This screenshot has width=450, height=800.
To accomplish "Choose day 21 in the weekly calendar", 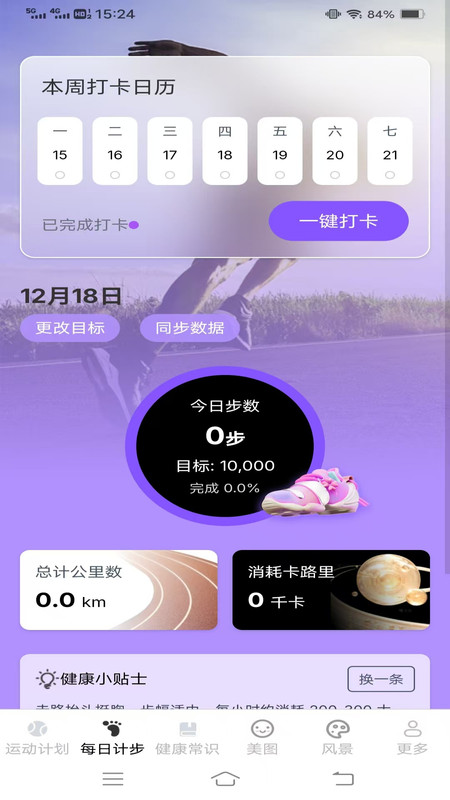I will 390,151.
